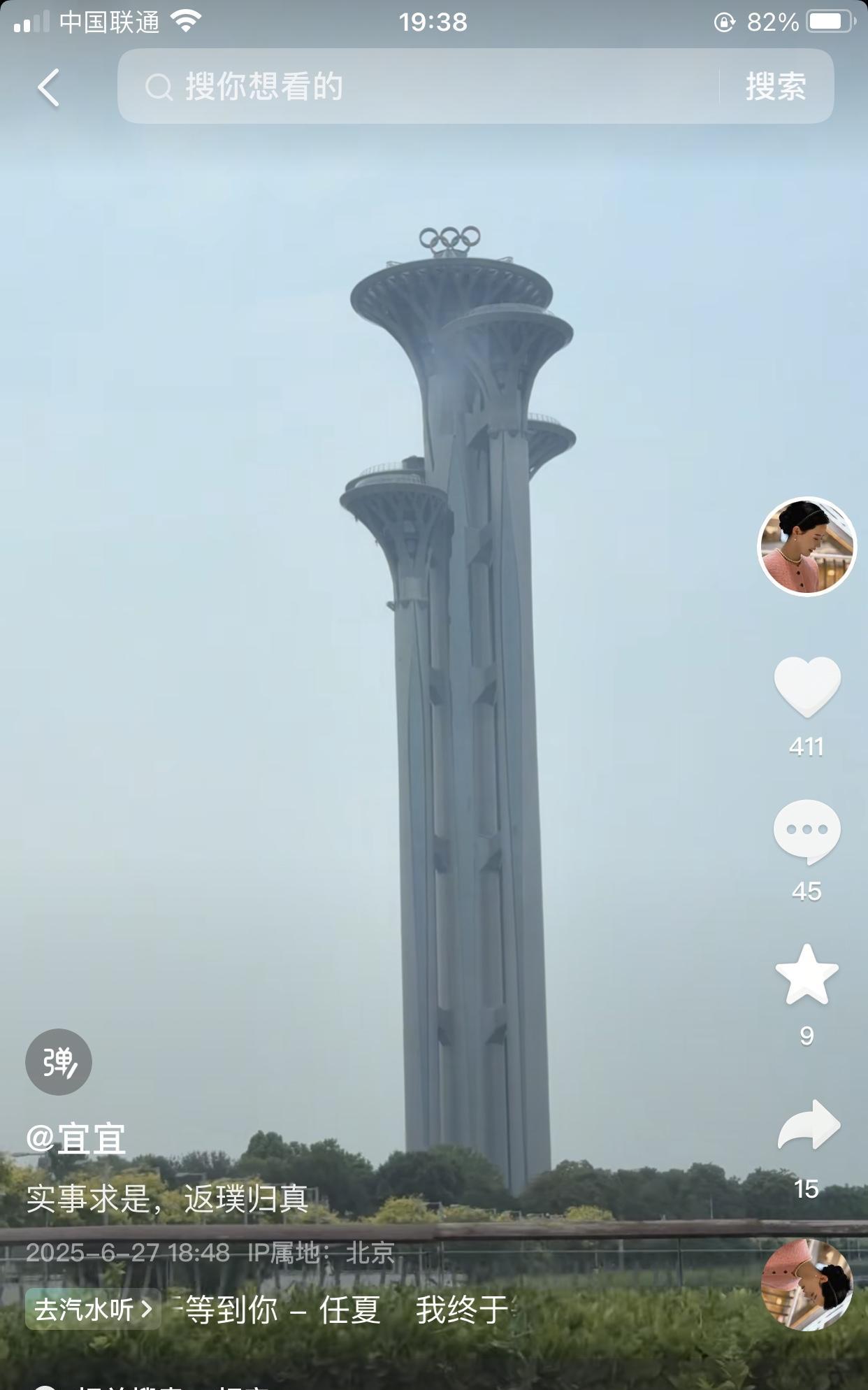Like this video with the heart icon
This screenshot has width=868, height=1390.
807,687
